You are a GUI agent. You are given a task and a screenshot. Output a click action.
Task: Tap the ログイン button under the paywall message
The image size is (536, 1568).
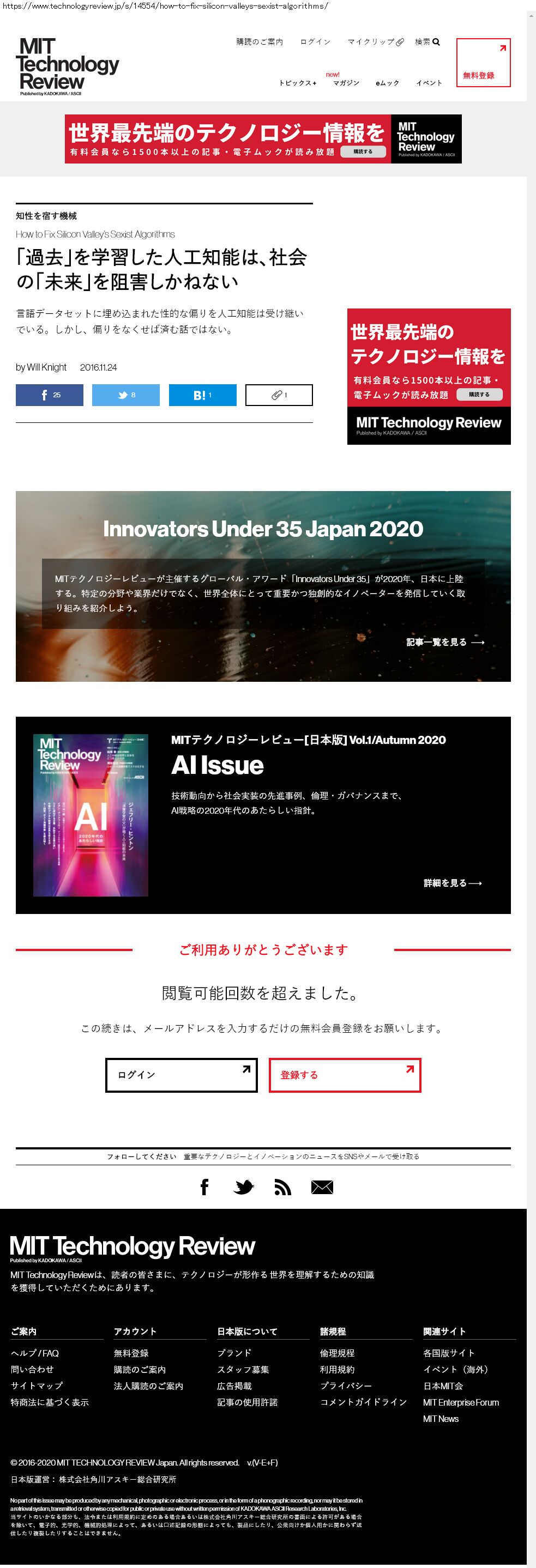[x=181, y=1075]
